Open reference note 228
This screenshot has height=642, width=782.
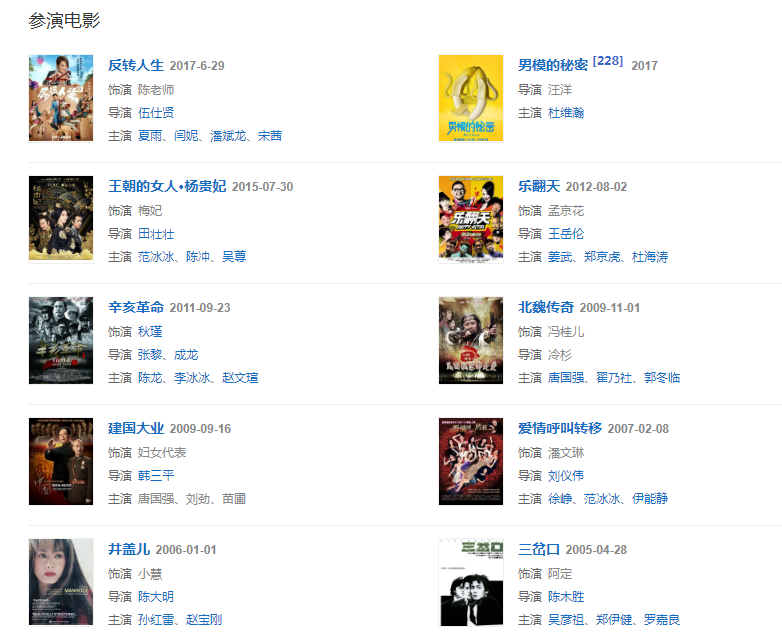[x=607, y=61]
